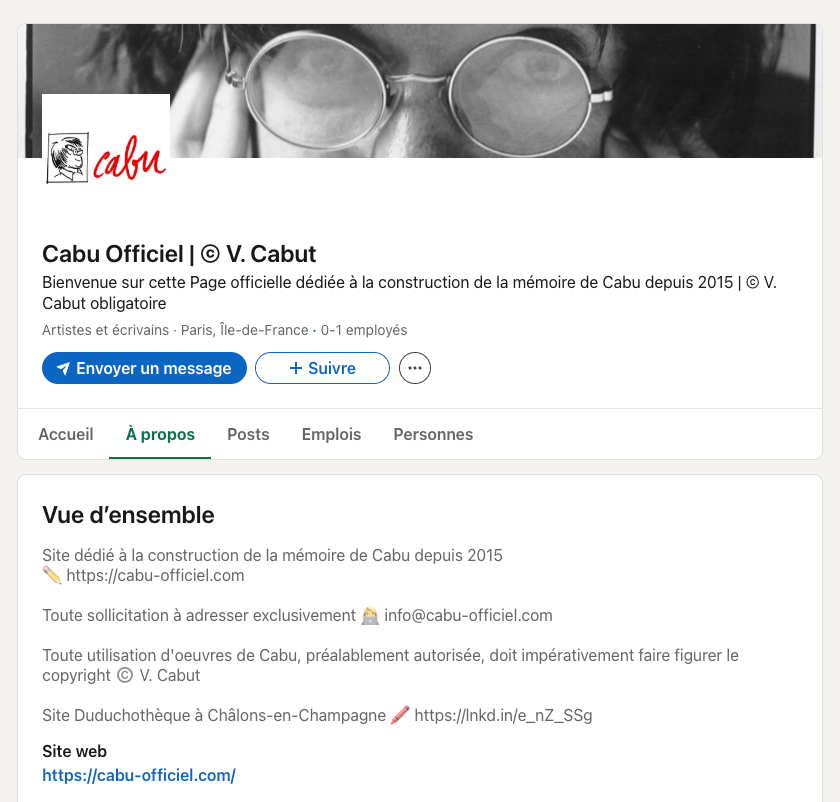Select the À propos tab
The width and height of the screenshot is (840, 802).
tap(160, 434)
